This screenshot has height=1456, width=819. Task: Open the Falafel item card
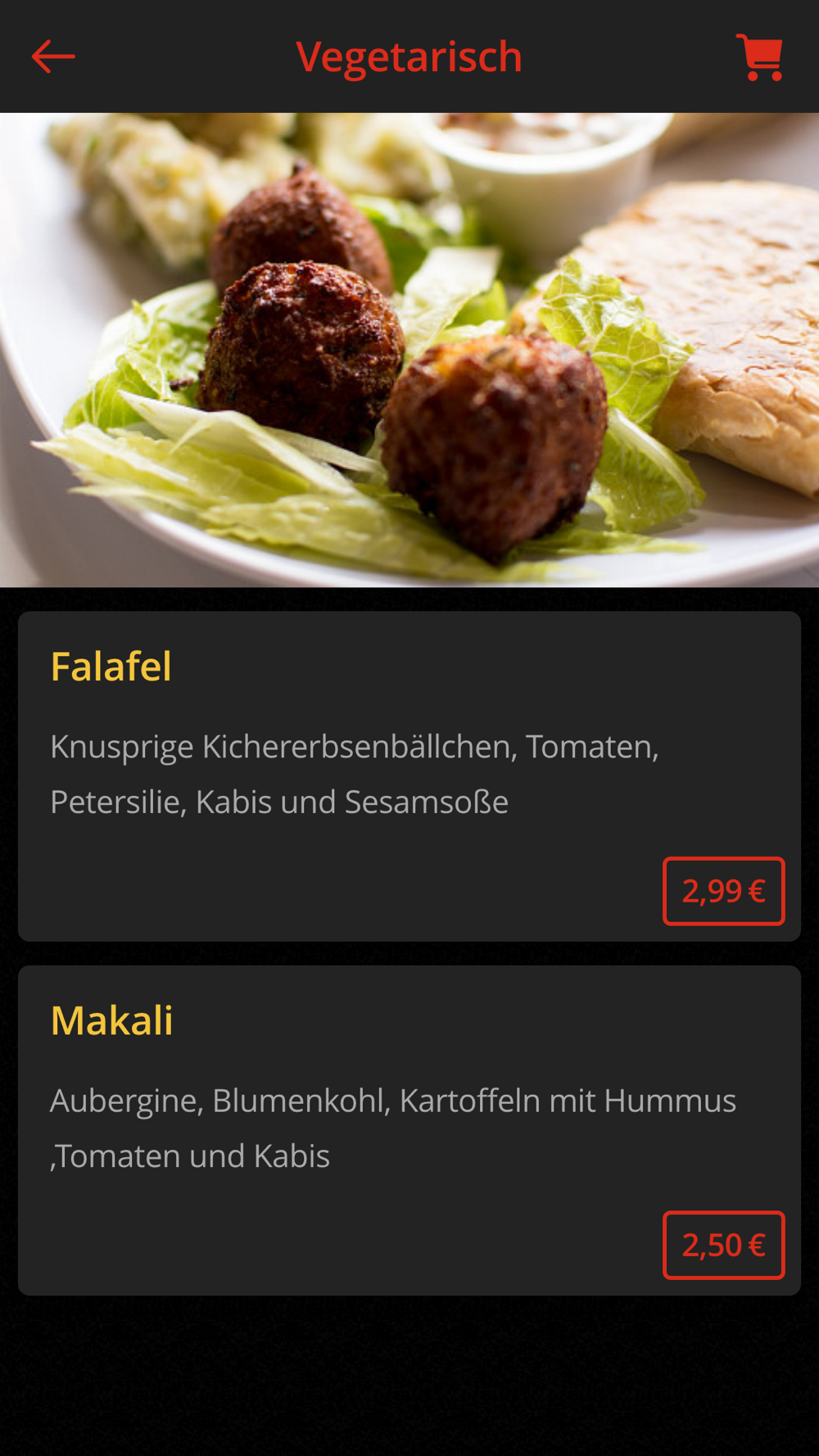click(328, 737)
